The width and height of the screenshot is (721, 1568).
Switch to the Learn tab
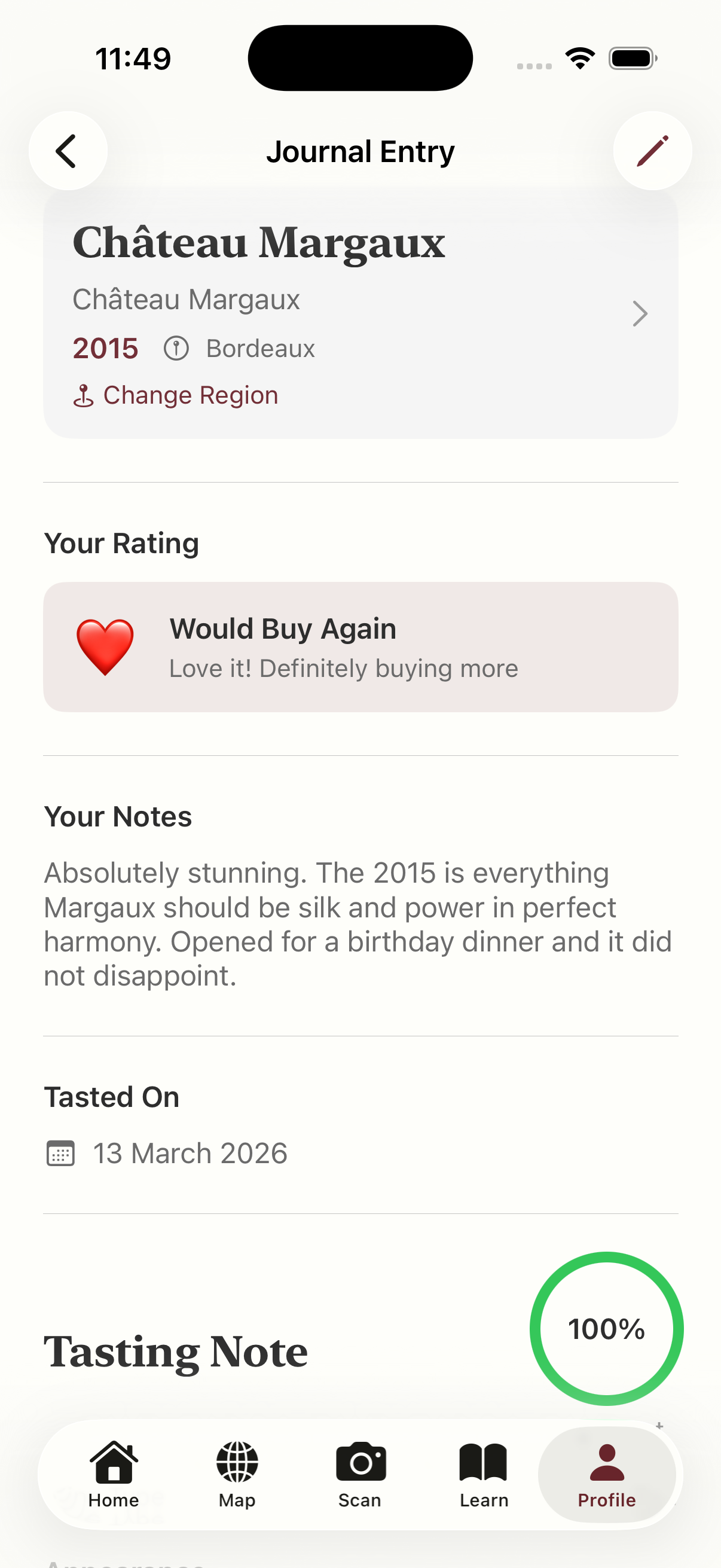pos(484,1473)
